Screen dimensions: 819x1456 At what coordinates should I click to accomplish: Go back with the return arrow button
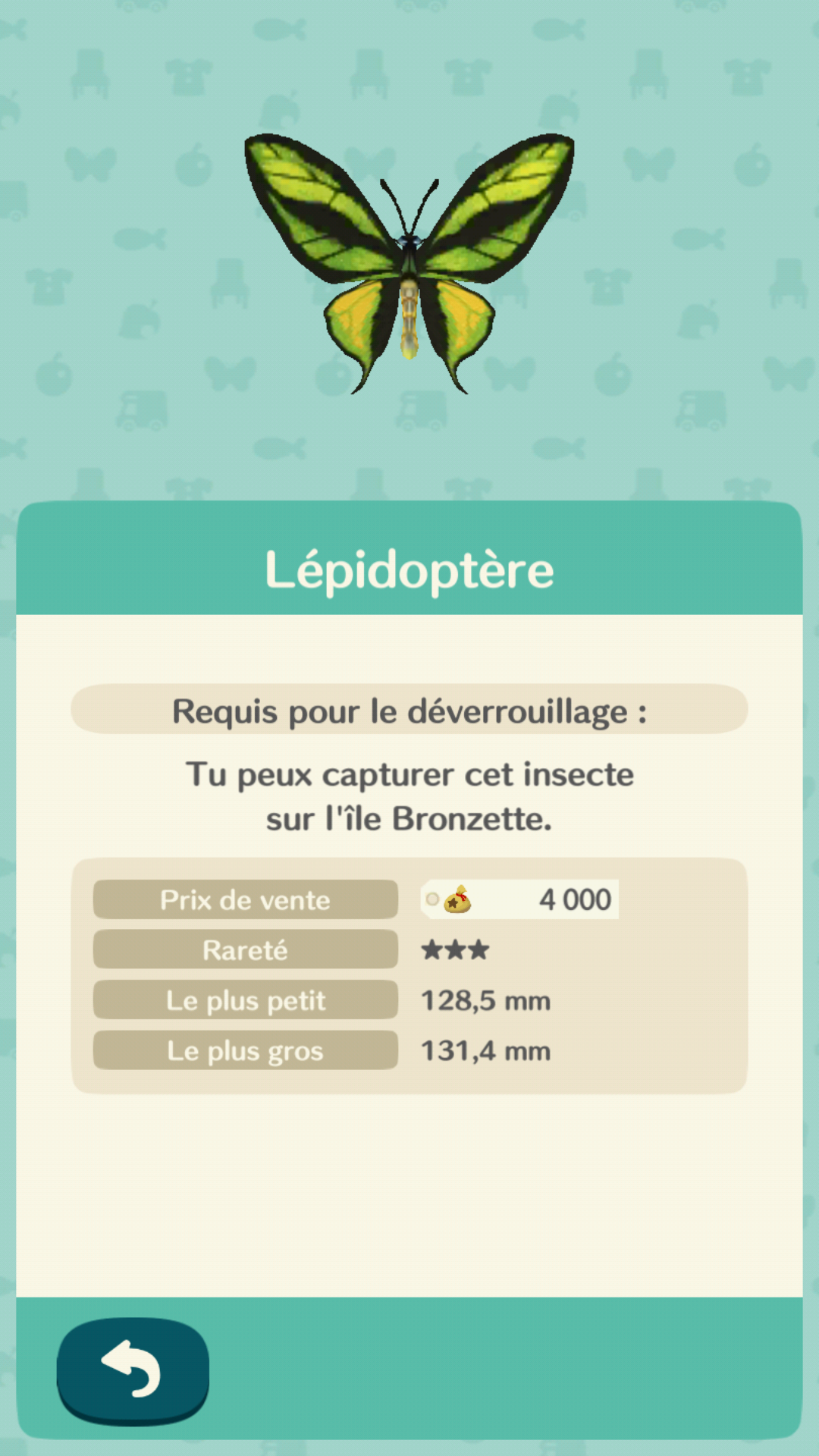click(x=133, y=1369)
